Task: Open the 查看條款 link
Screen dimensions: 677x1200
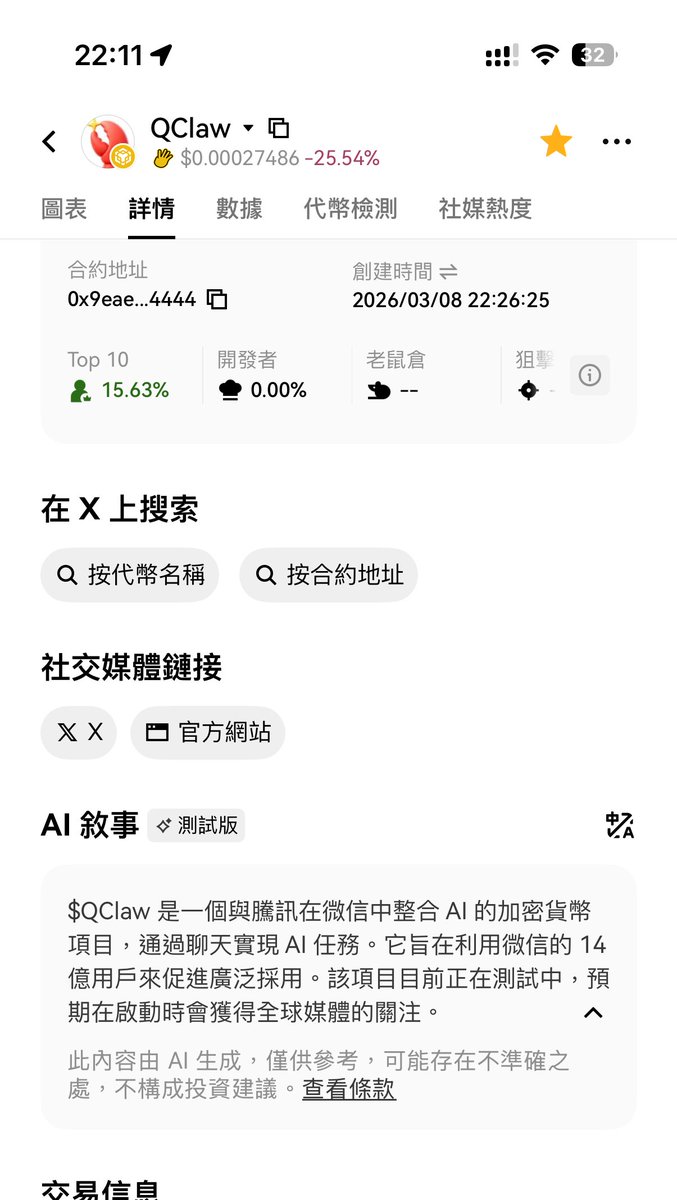Action: coord(349,1089)
